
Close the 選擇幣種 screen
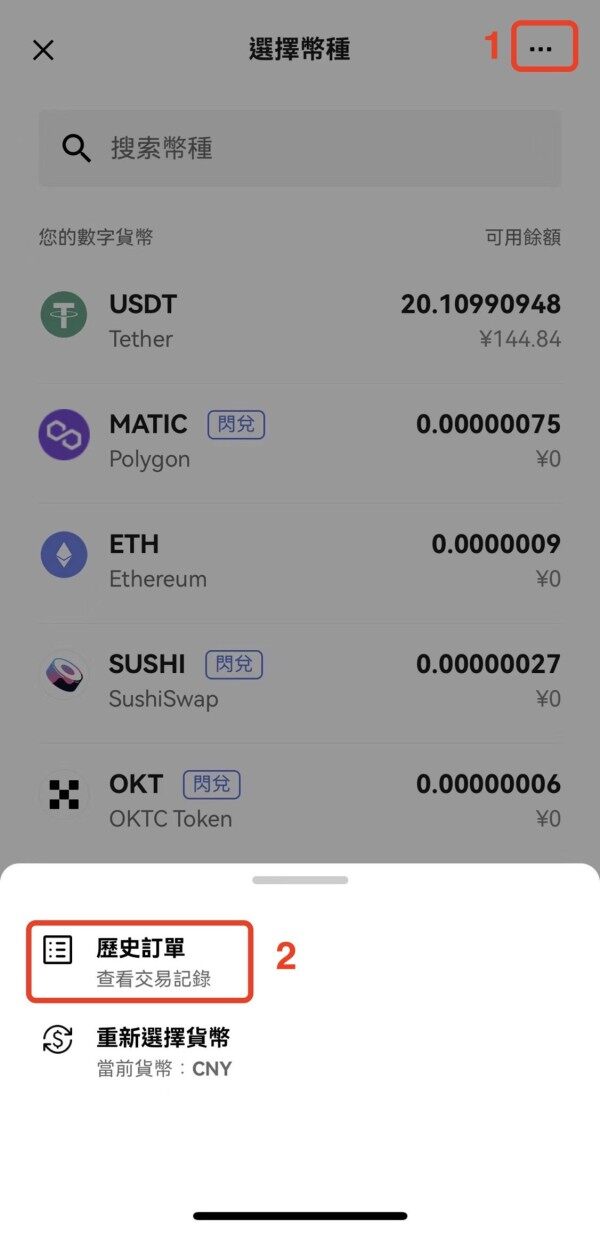coord(43,50)
